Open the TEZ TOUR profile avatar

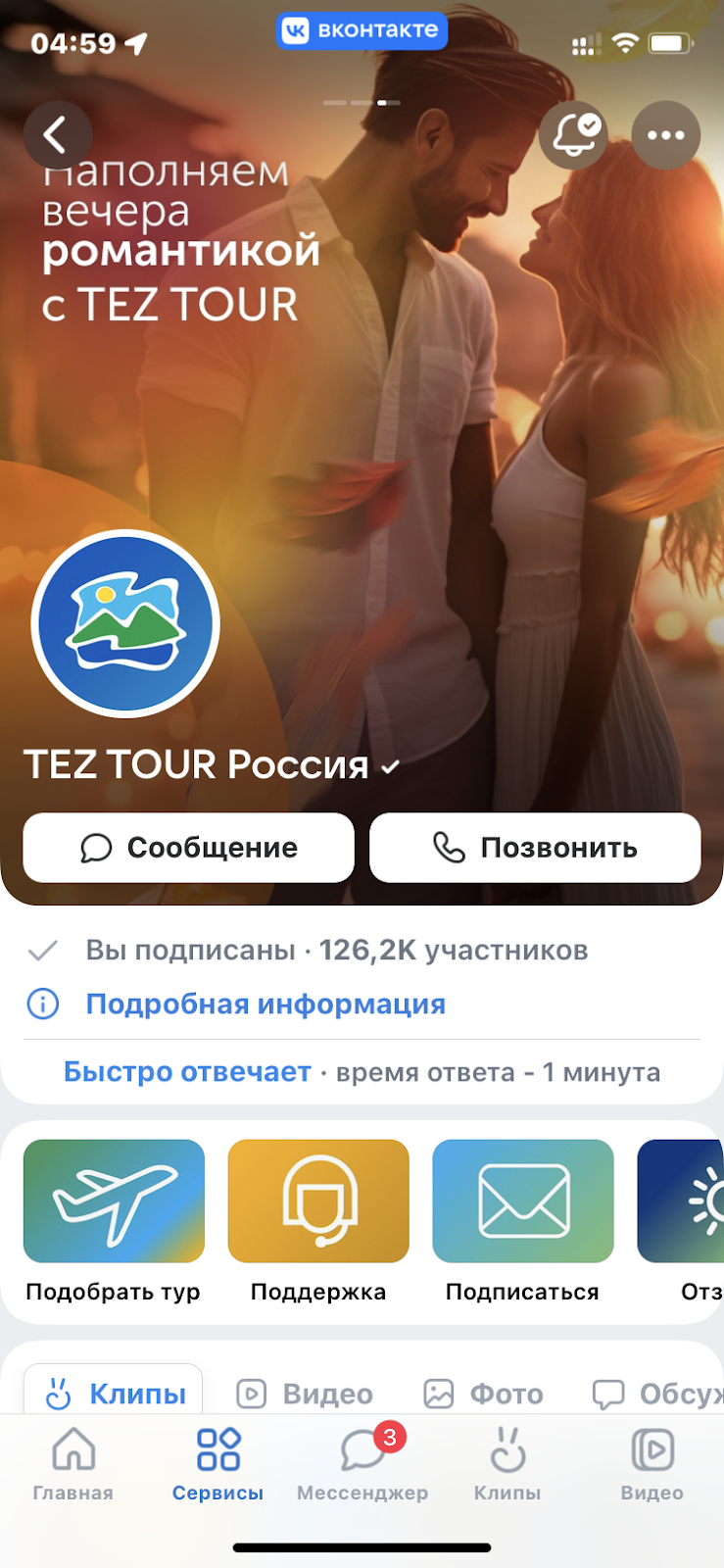pos(125,624)
